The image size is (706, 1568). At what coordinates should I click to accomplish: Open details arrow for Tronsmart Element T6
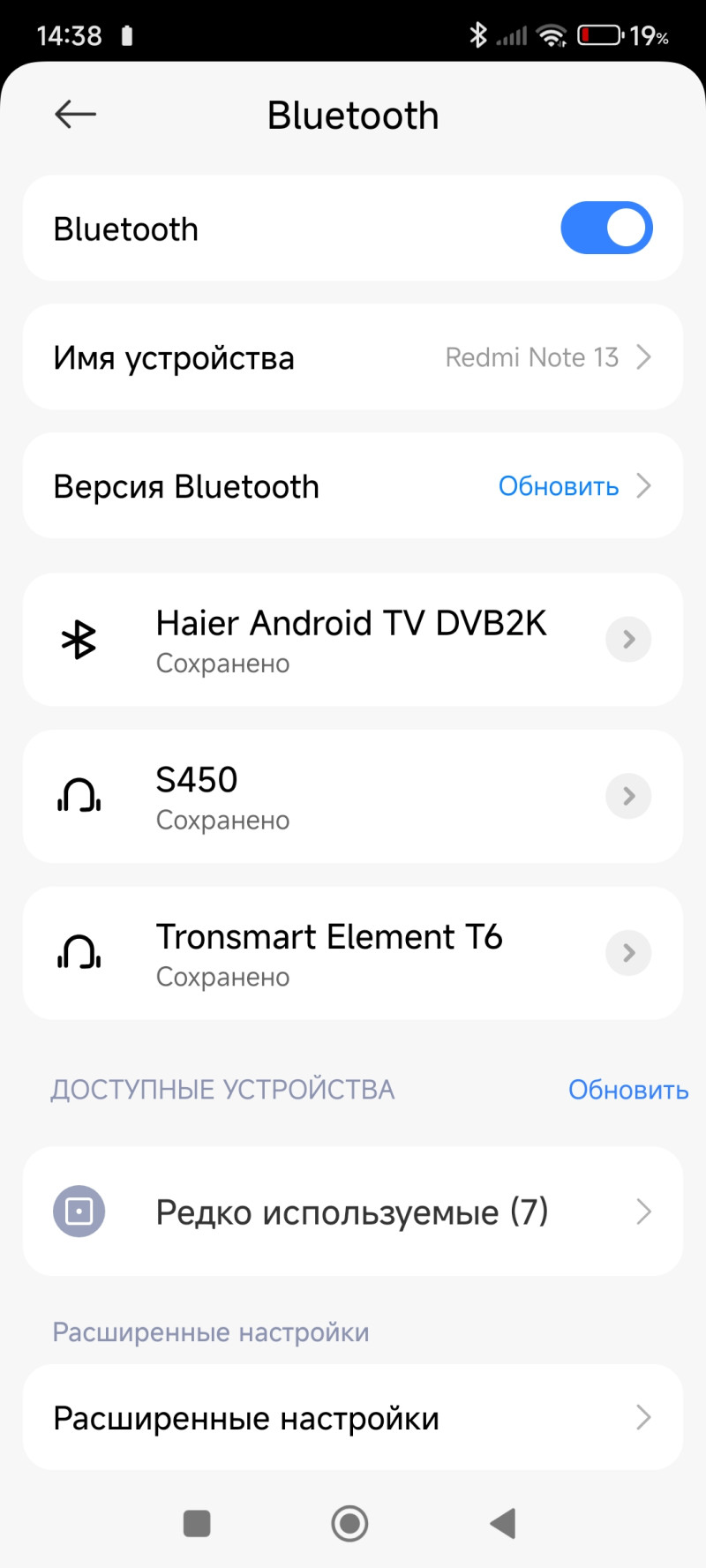[628, 954]
